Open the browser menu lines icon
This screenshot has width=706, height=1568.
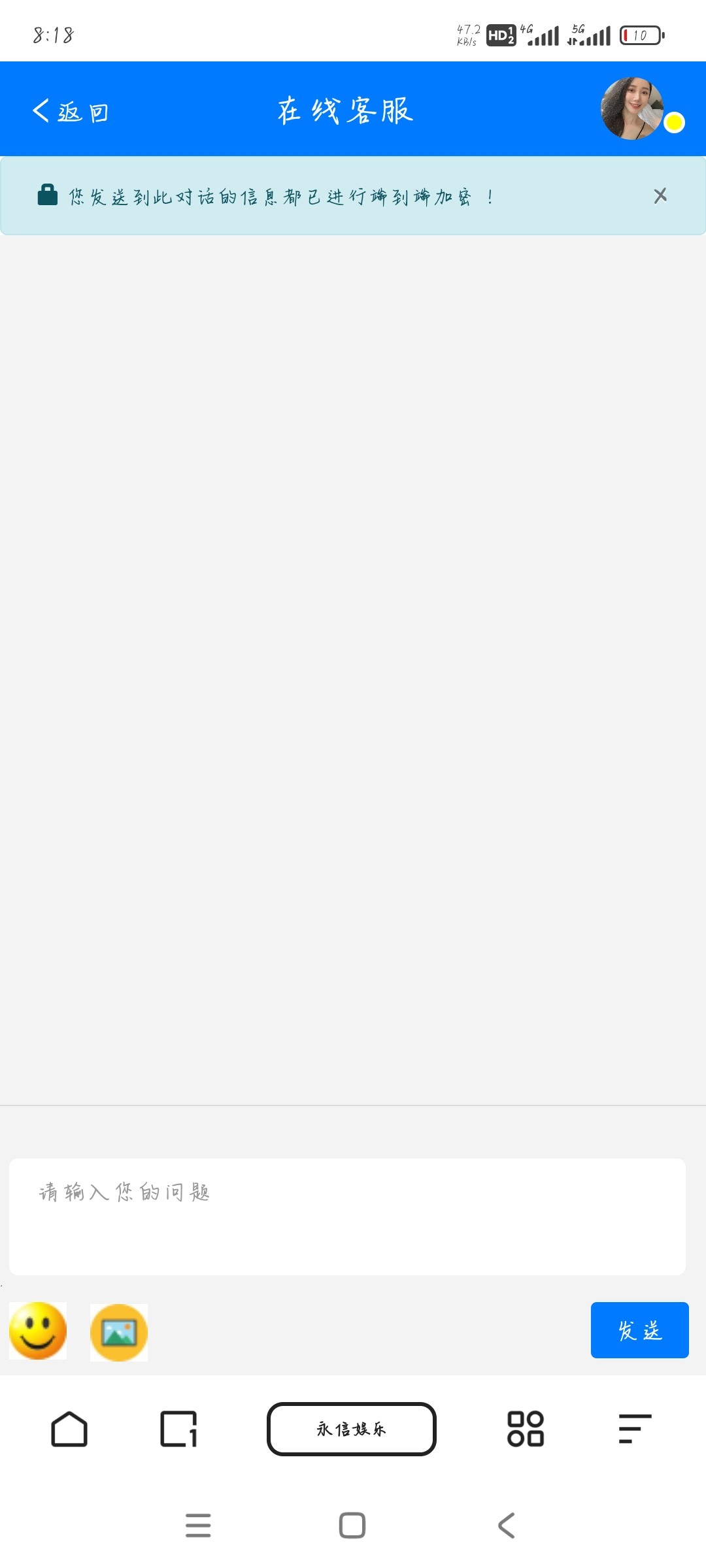tap(635, 1429)
